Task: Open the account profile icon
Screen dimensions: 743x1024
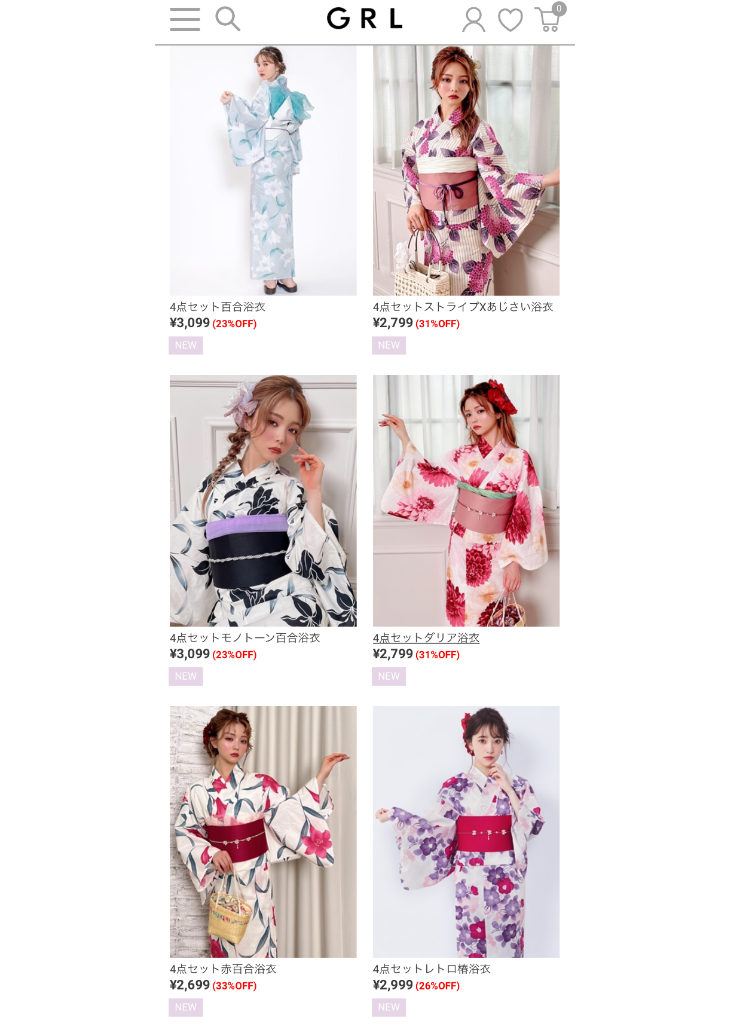Action: [x=473, y=20]
